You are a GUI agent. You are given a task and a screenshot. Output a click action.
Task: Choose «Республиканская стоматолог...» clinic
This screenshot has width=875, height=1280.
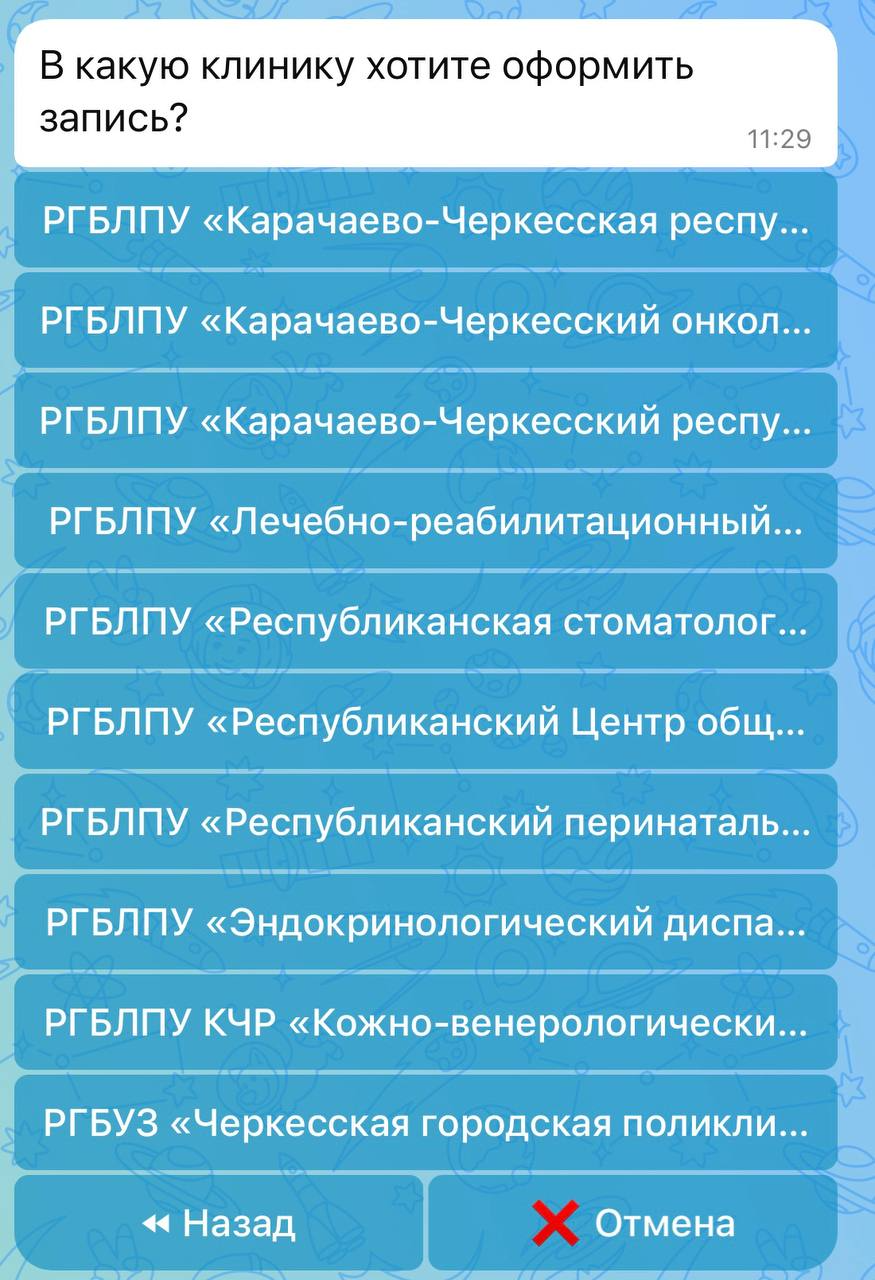[x=425, y=621]
